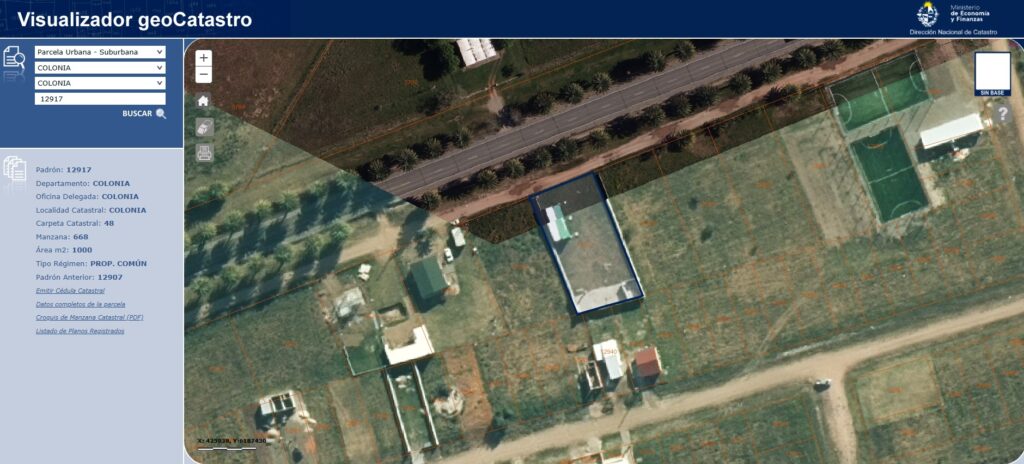The image size is (1024, 464).
Task: Print the current map view
Action: click(x=204, y=153)
